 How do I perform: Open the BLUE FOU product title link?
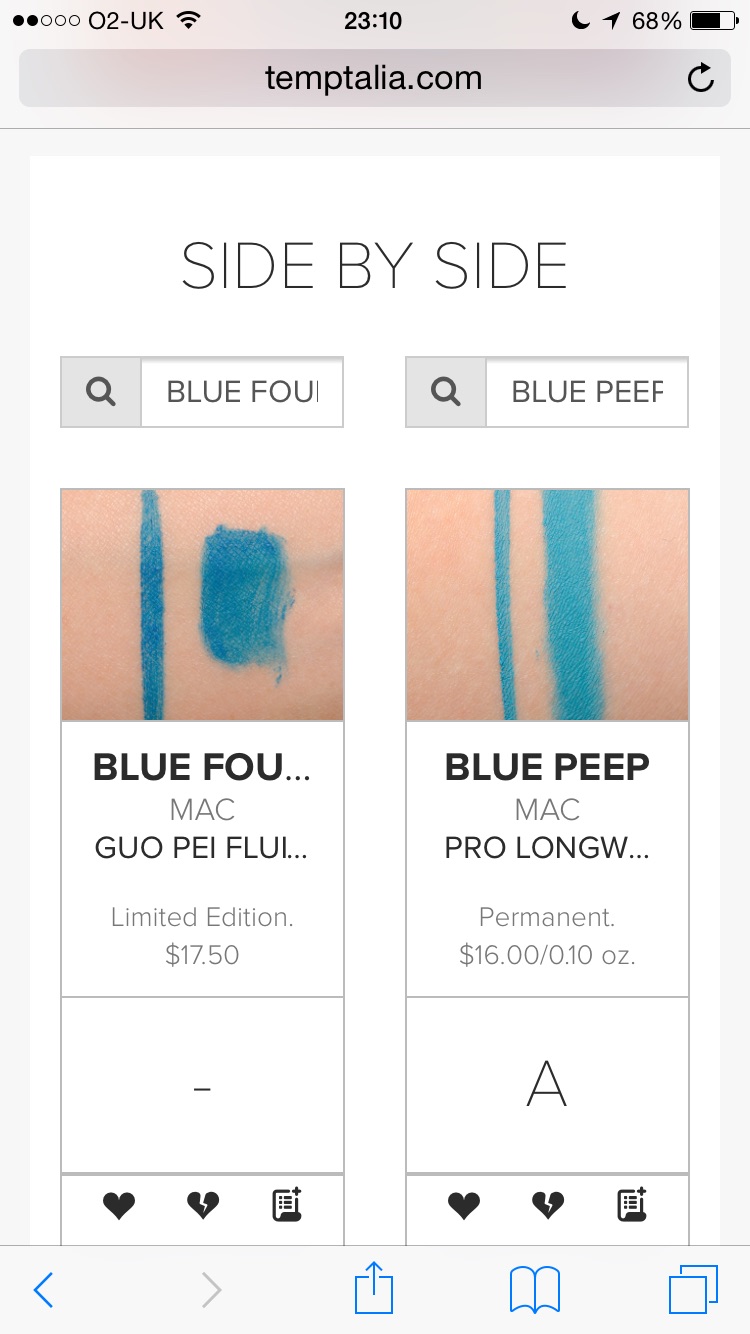click(x=202, y=768)
